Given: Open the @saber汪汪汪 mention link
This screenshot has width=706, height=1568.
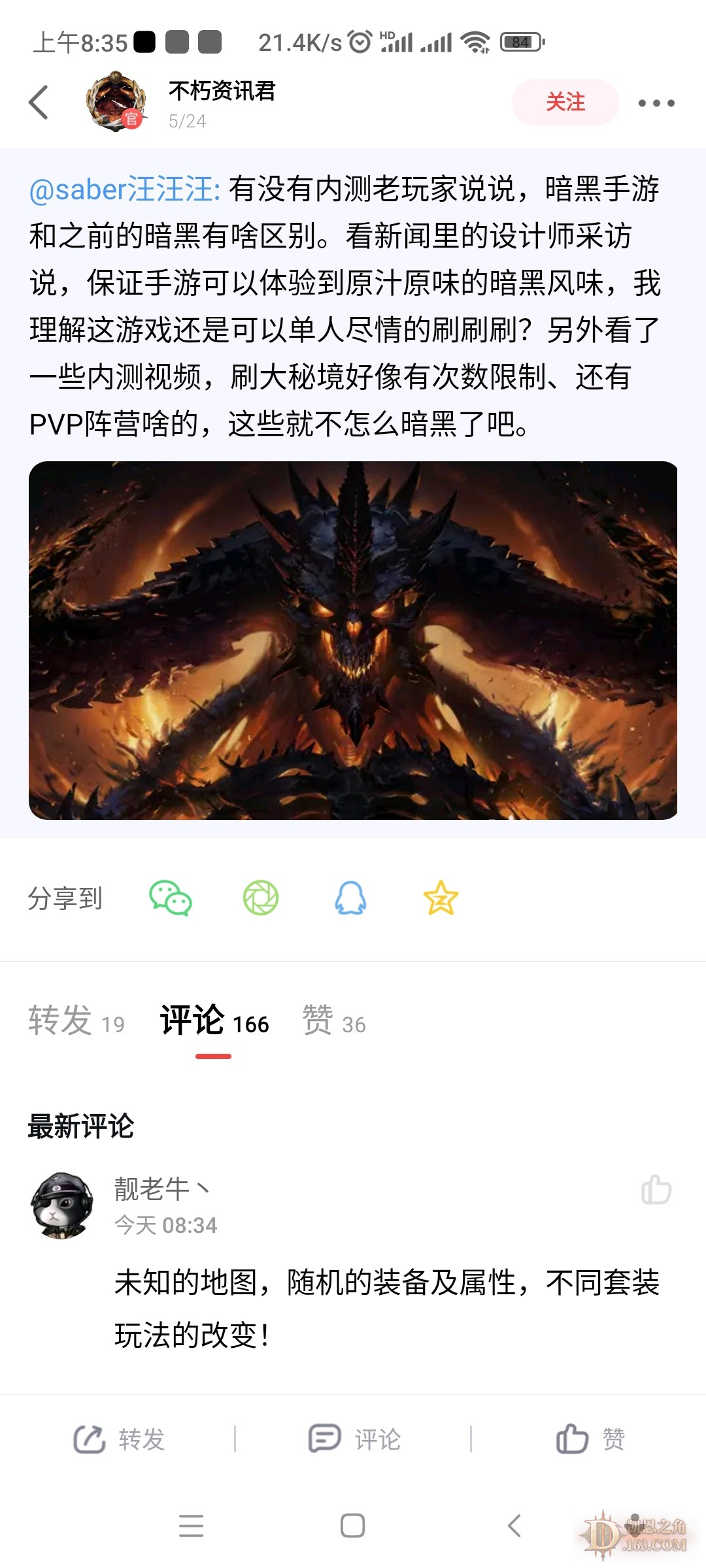Looking at the screenshot, I should 124,189.
